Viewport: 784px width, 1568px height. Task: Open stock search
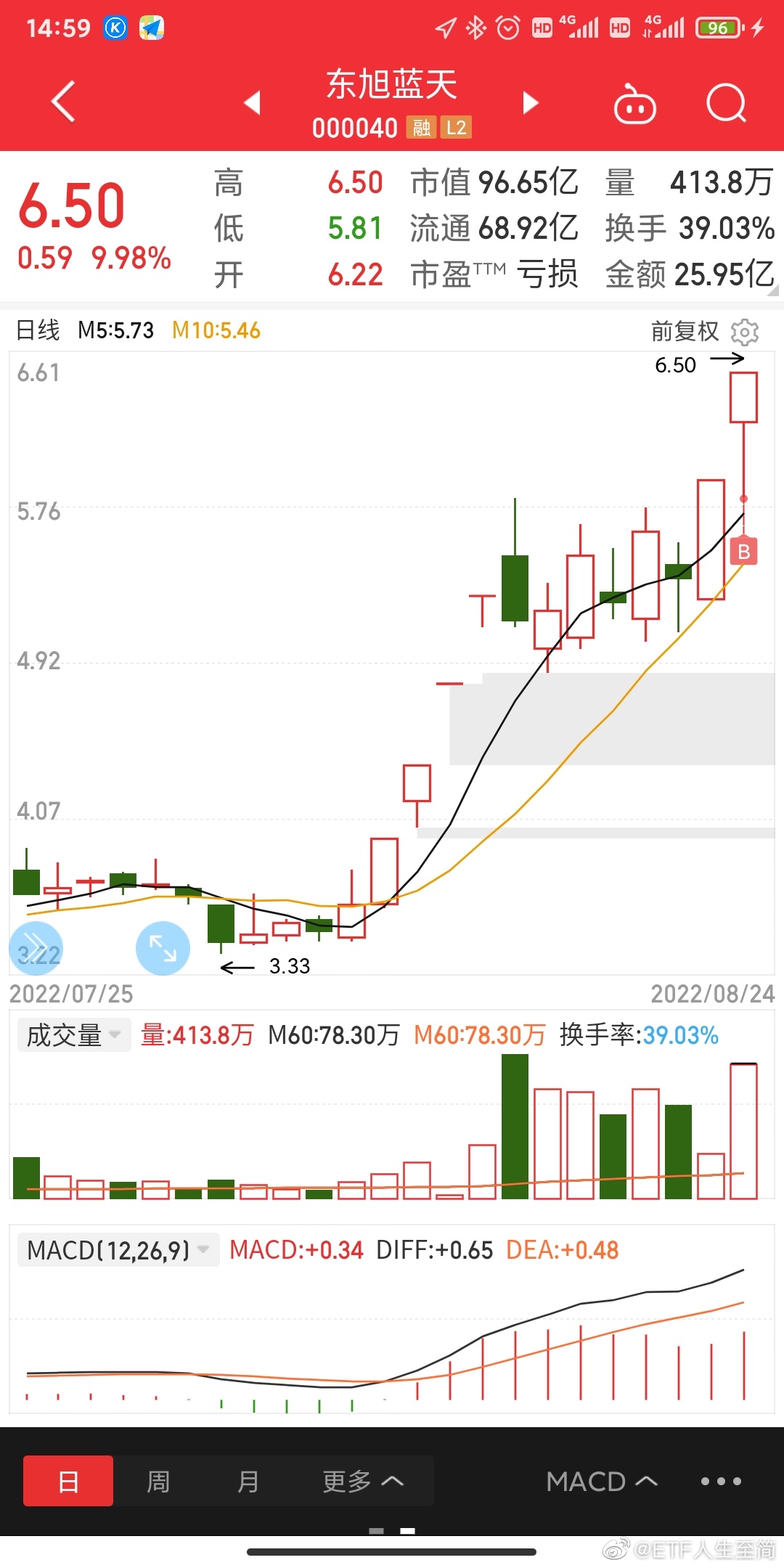coord(726,103)
